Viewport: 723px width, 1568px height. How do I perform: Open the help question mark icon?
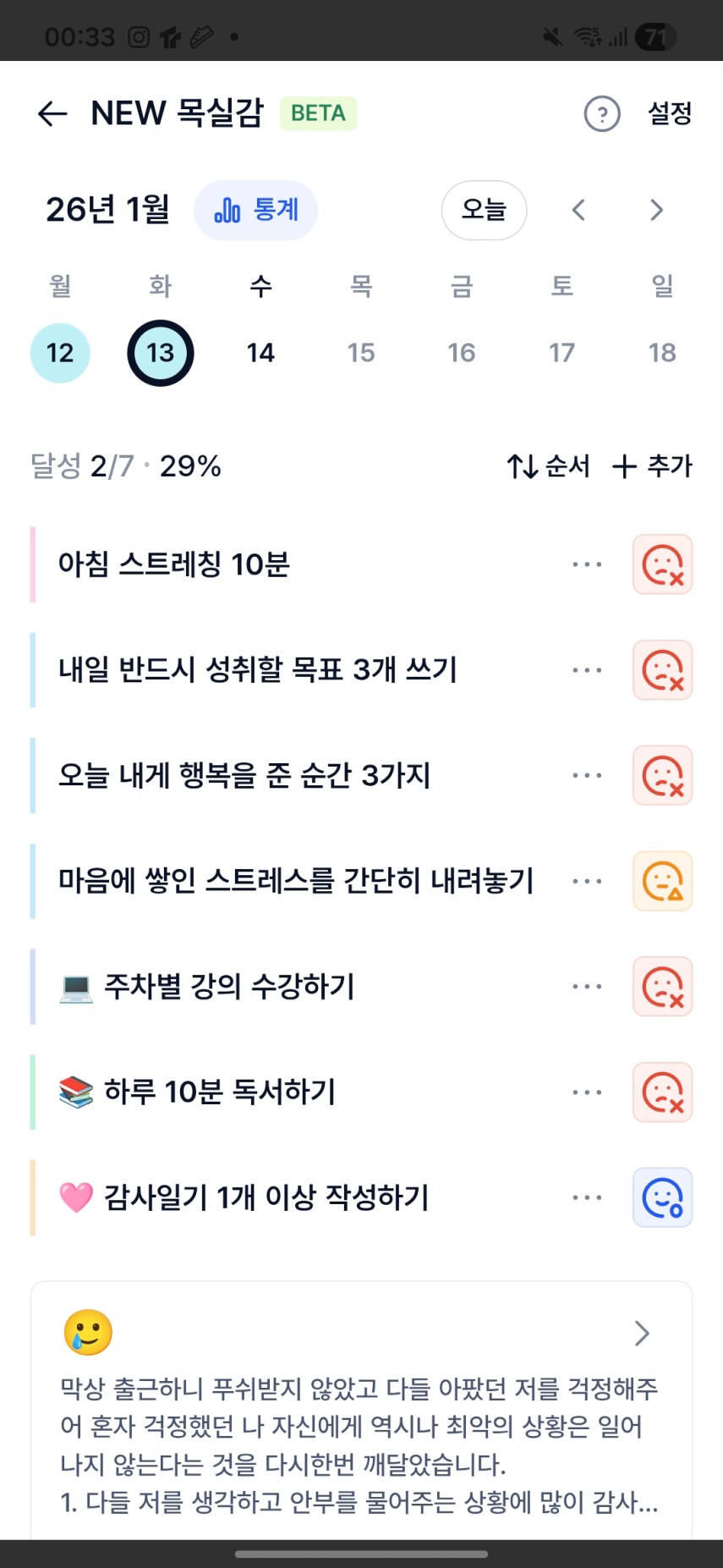pos(602,113)
